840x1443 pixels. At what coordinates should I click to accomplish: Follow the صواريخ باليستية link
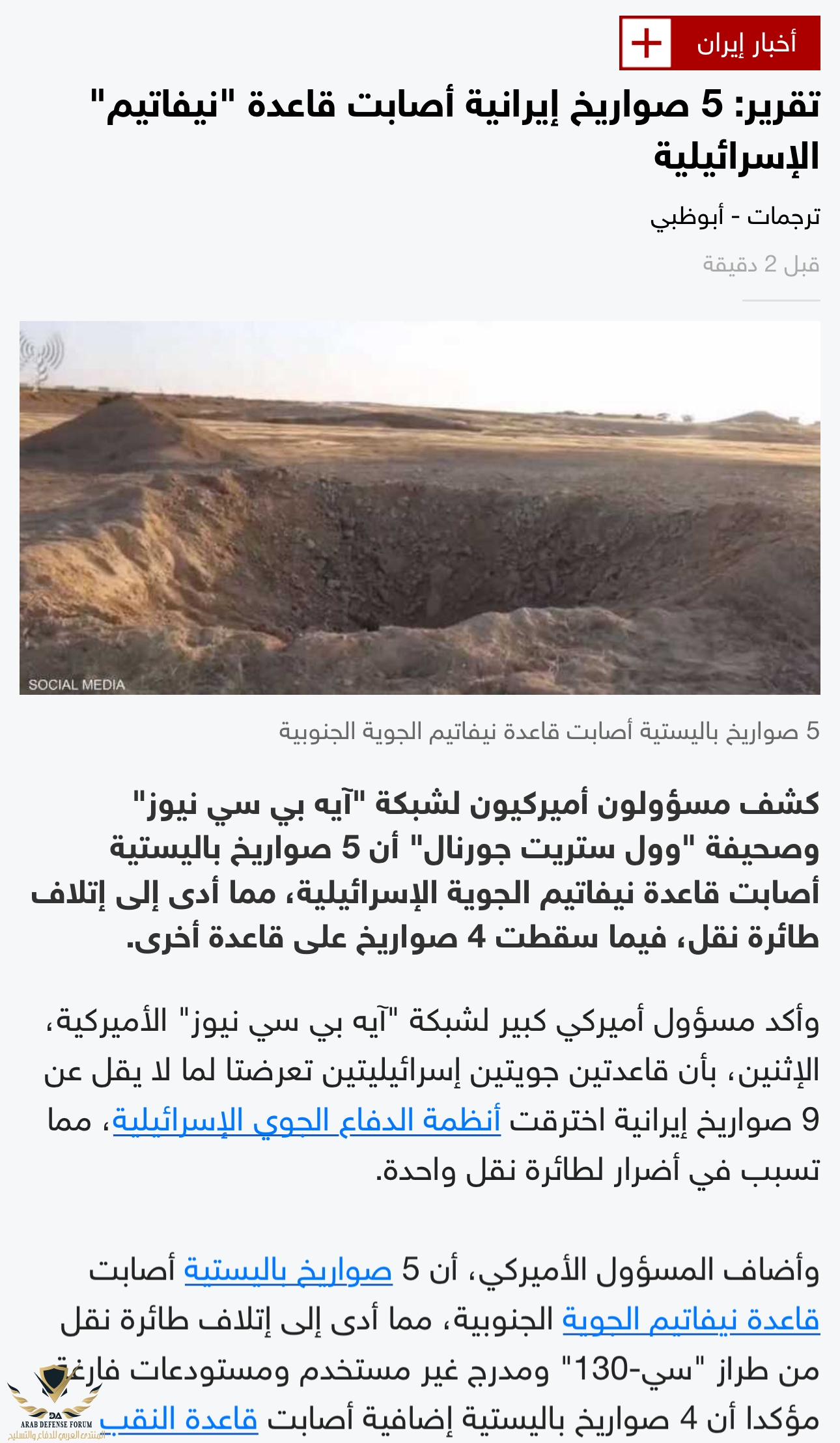[x=288, y=1269]
